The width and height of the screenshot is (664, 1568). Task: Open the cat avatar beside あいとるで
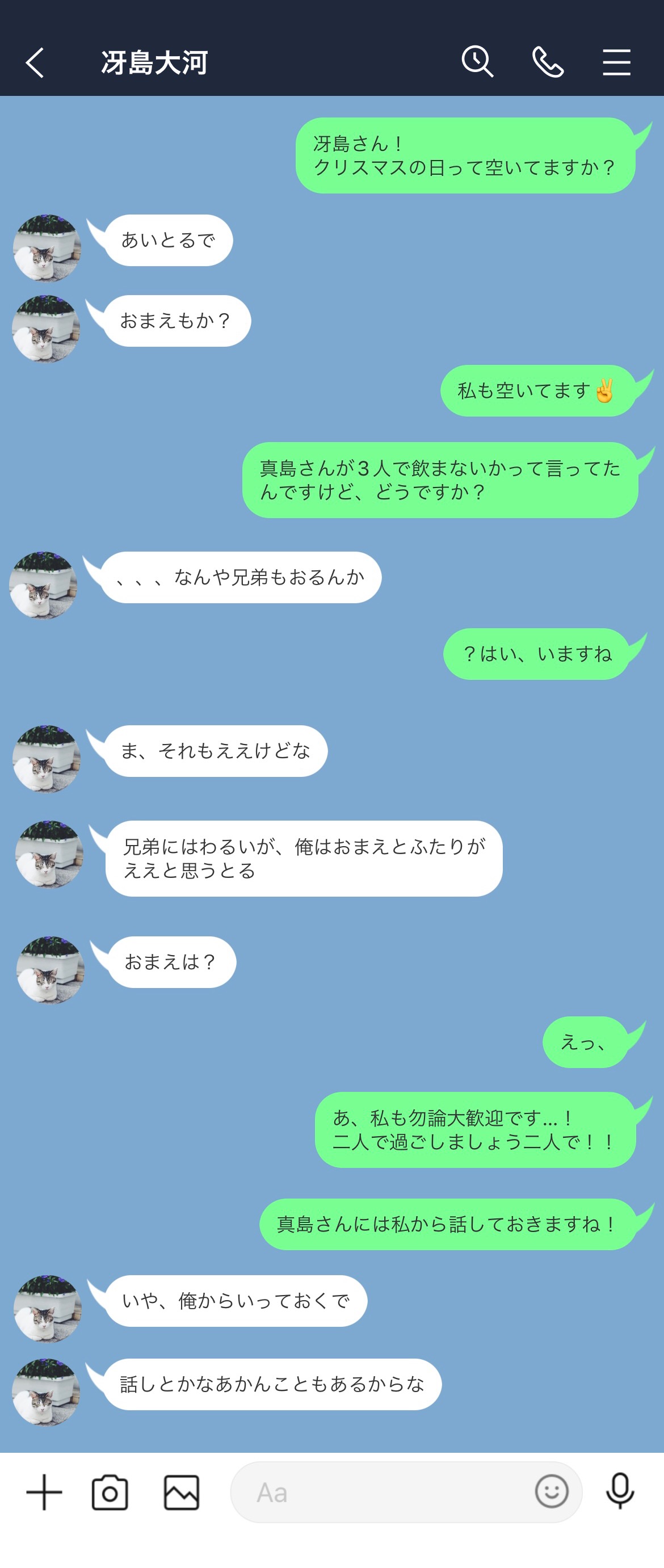click(x=47, y=248)
